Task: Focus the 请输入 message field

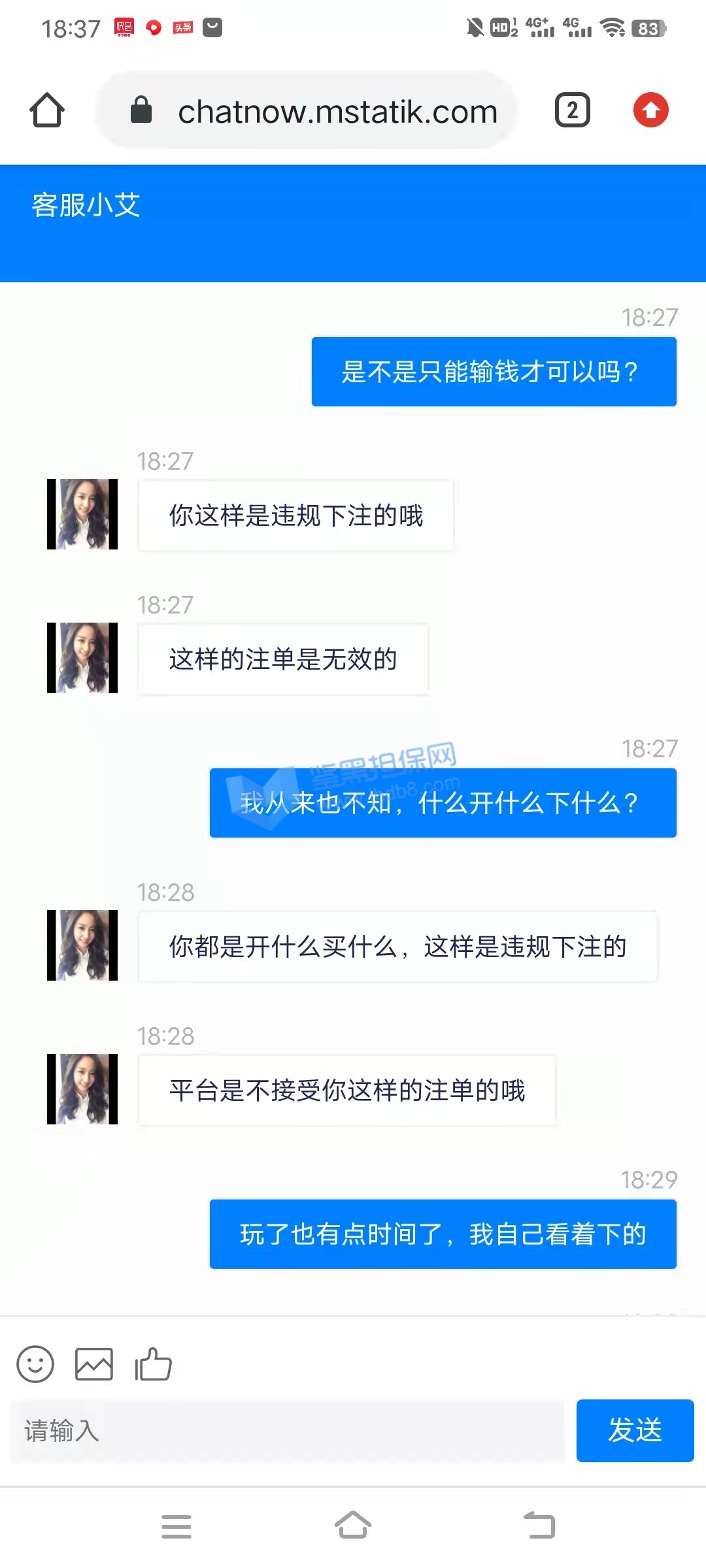Action: click(x=288, y=1431)
